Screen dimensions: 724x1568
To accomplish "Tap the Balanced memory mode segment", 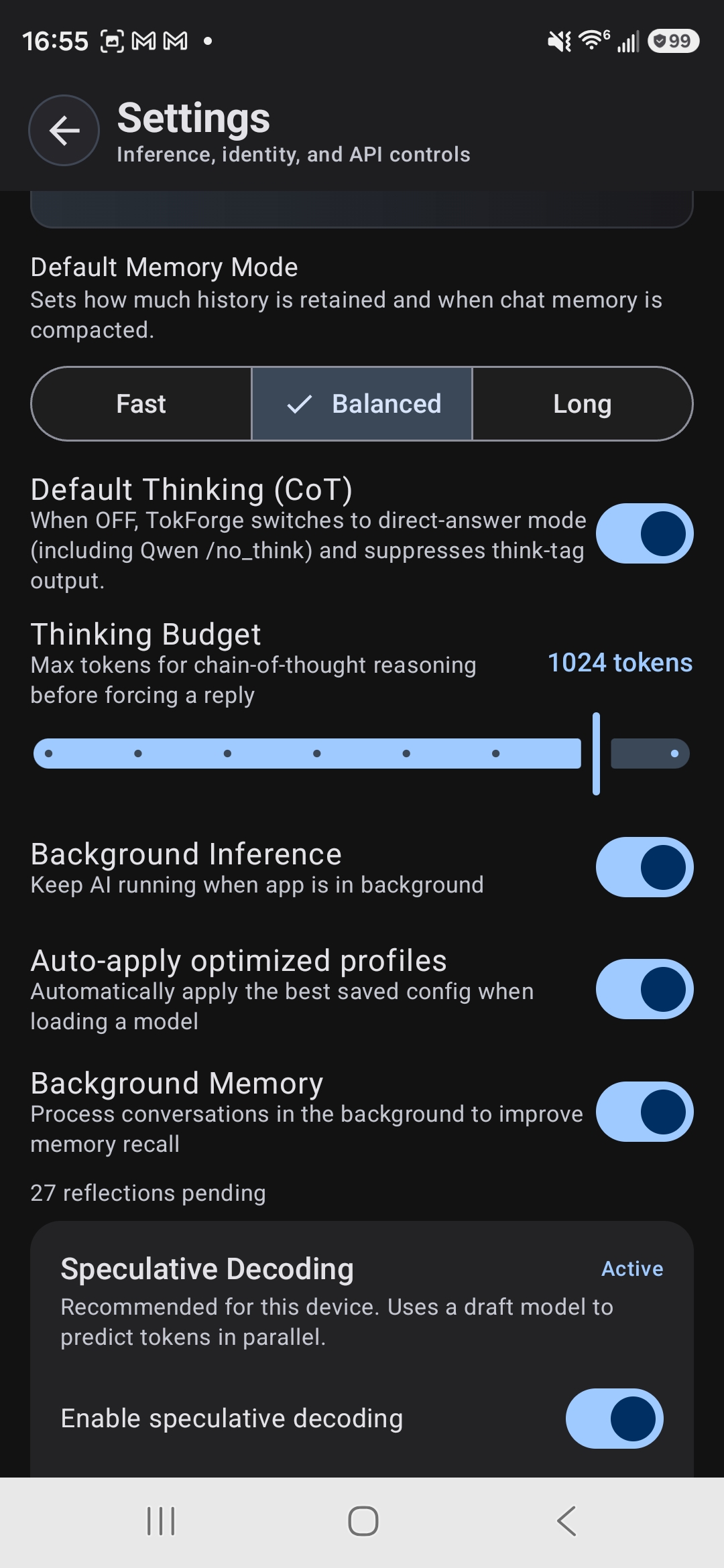I will click(x=362, y=403).
